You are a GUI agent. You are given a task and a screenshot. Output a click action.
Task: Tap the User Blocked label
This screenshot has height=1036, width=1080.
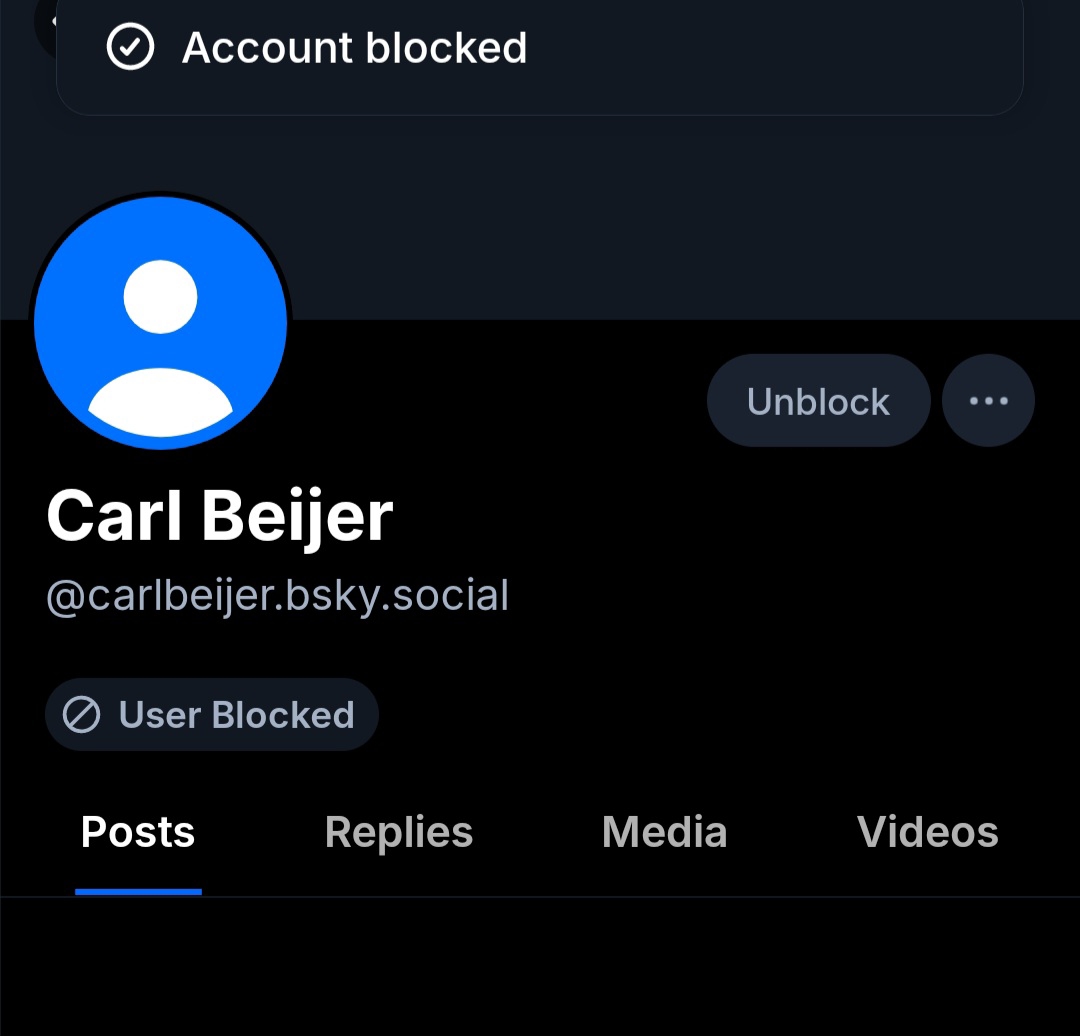(212, 715)
